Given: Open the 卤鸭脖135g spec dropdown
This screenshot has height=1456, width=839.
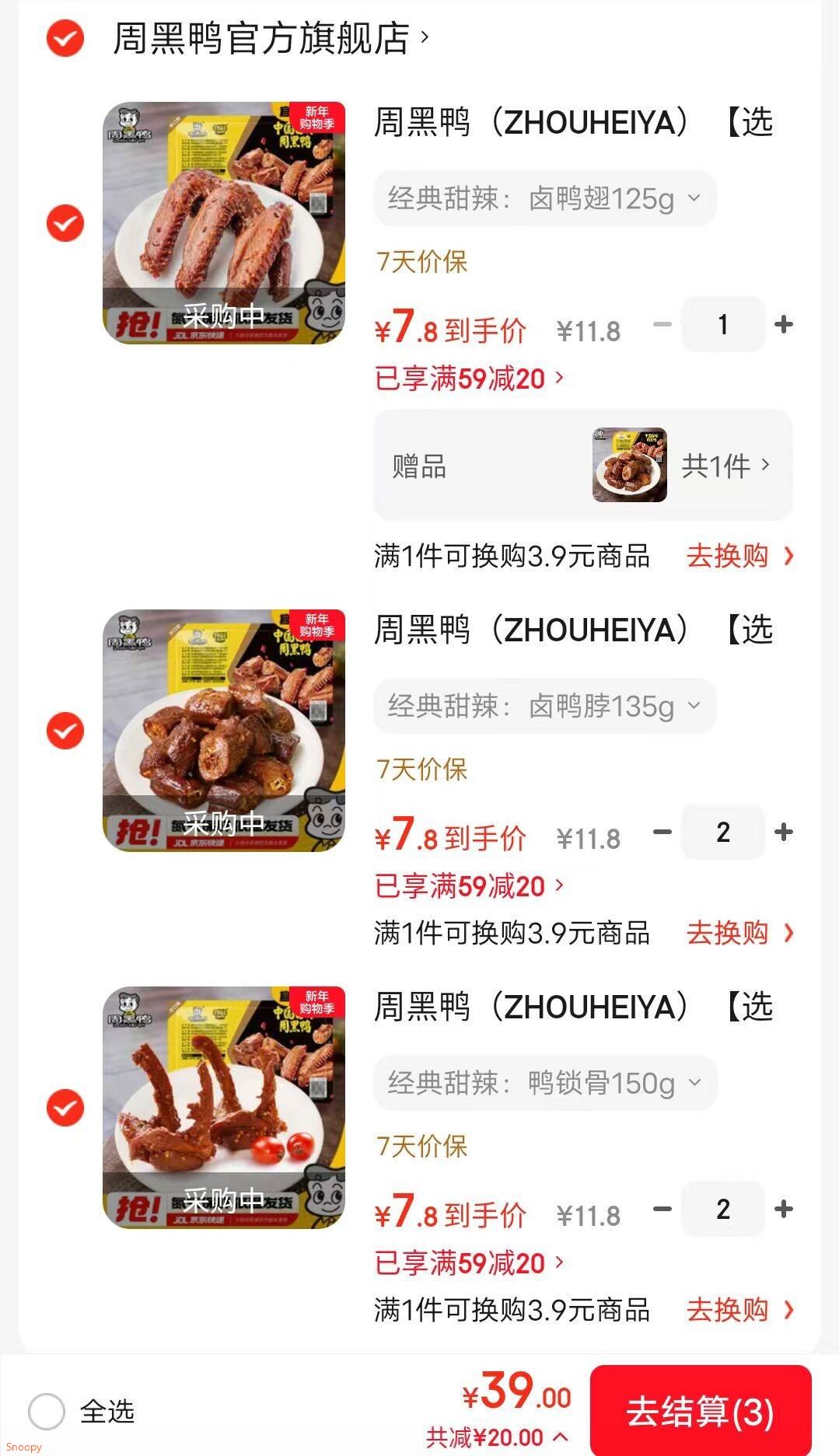Looking at the screenshot, I should [544, 706].
